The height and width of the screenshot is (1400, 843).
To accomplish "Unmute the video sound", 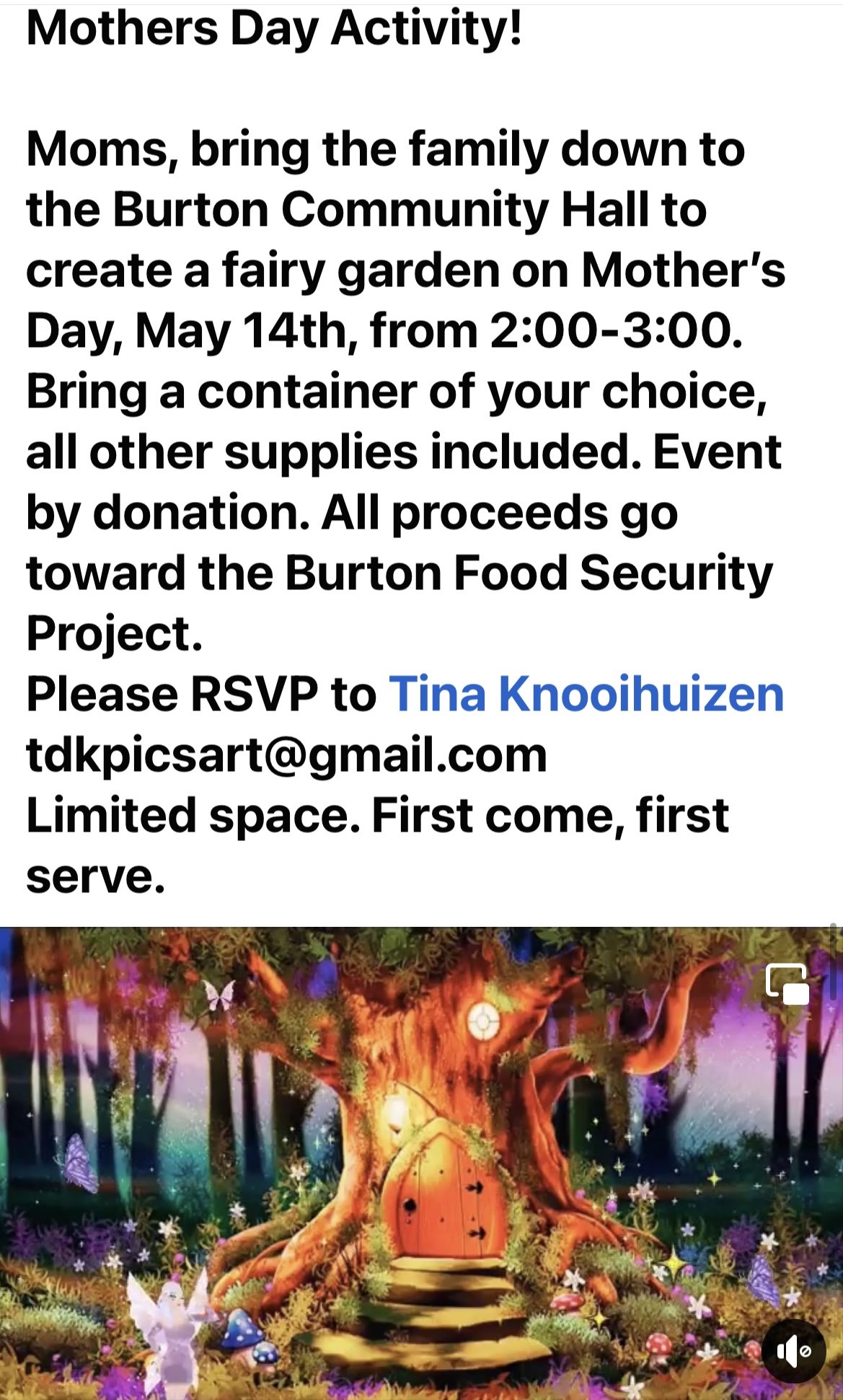I will (793, 1351).
